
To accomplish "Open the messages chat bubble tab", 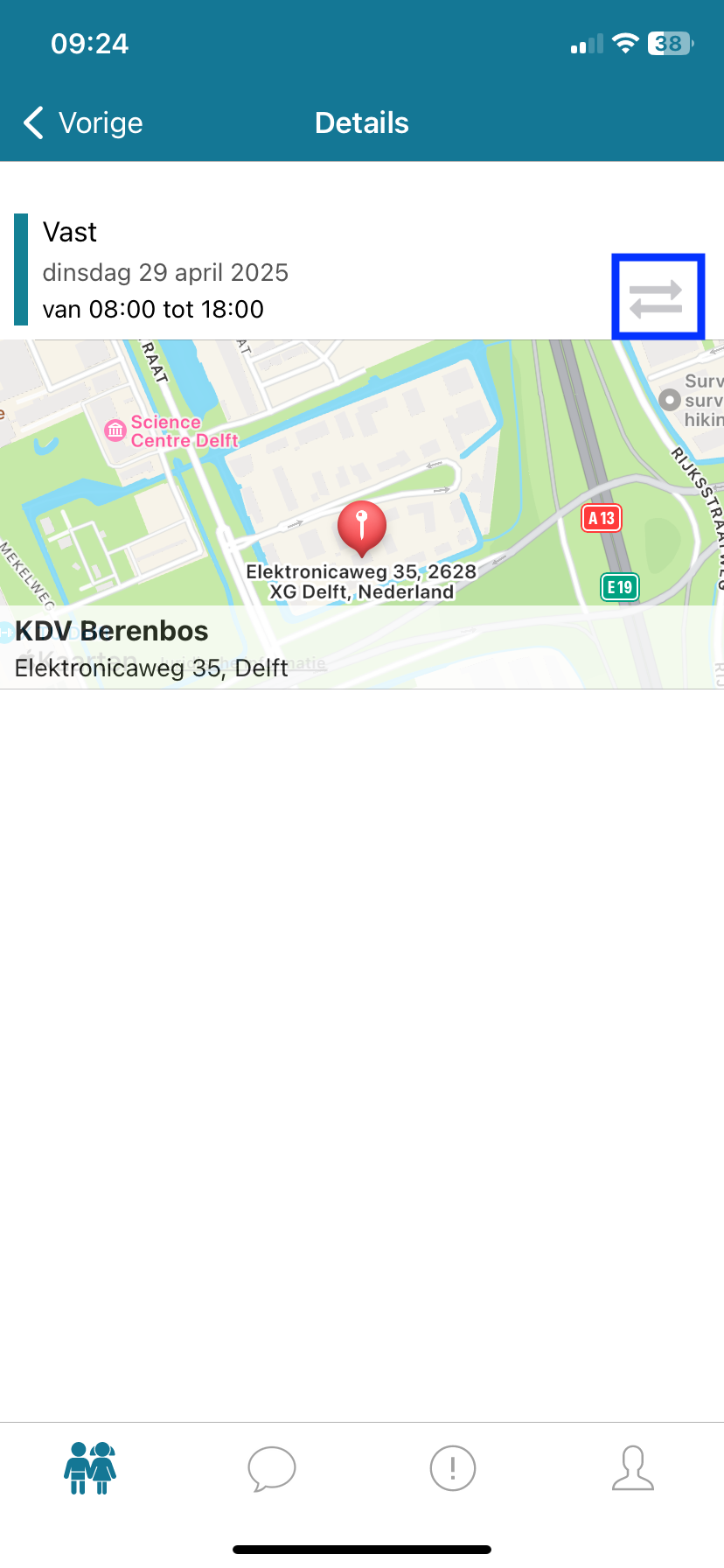I will [x=272, y=1467].
